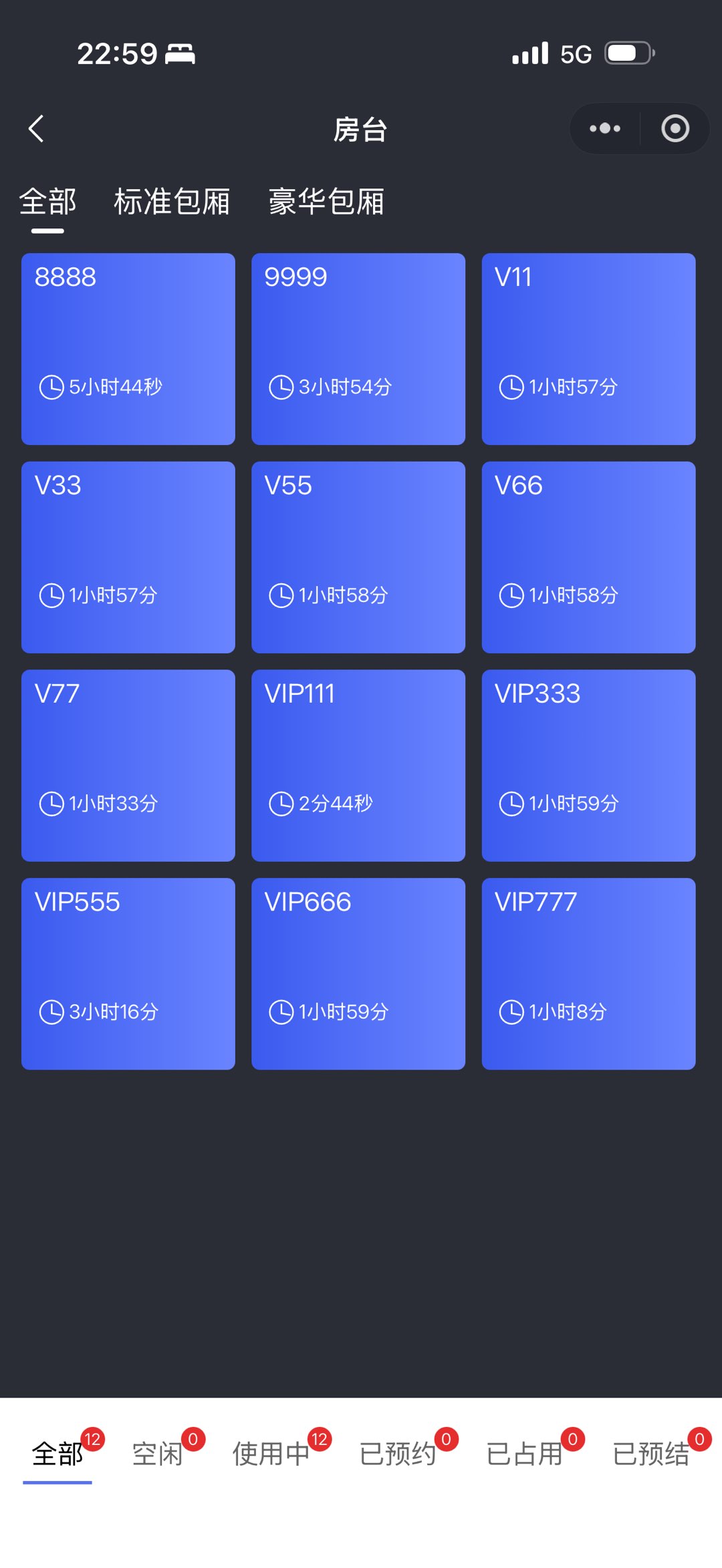Open room 9999 card
722x1568 pixels.
point(358,349)
